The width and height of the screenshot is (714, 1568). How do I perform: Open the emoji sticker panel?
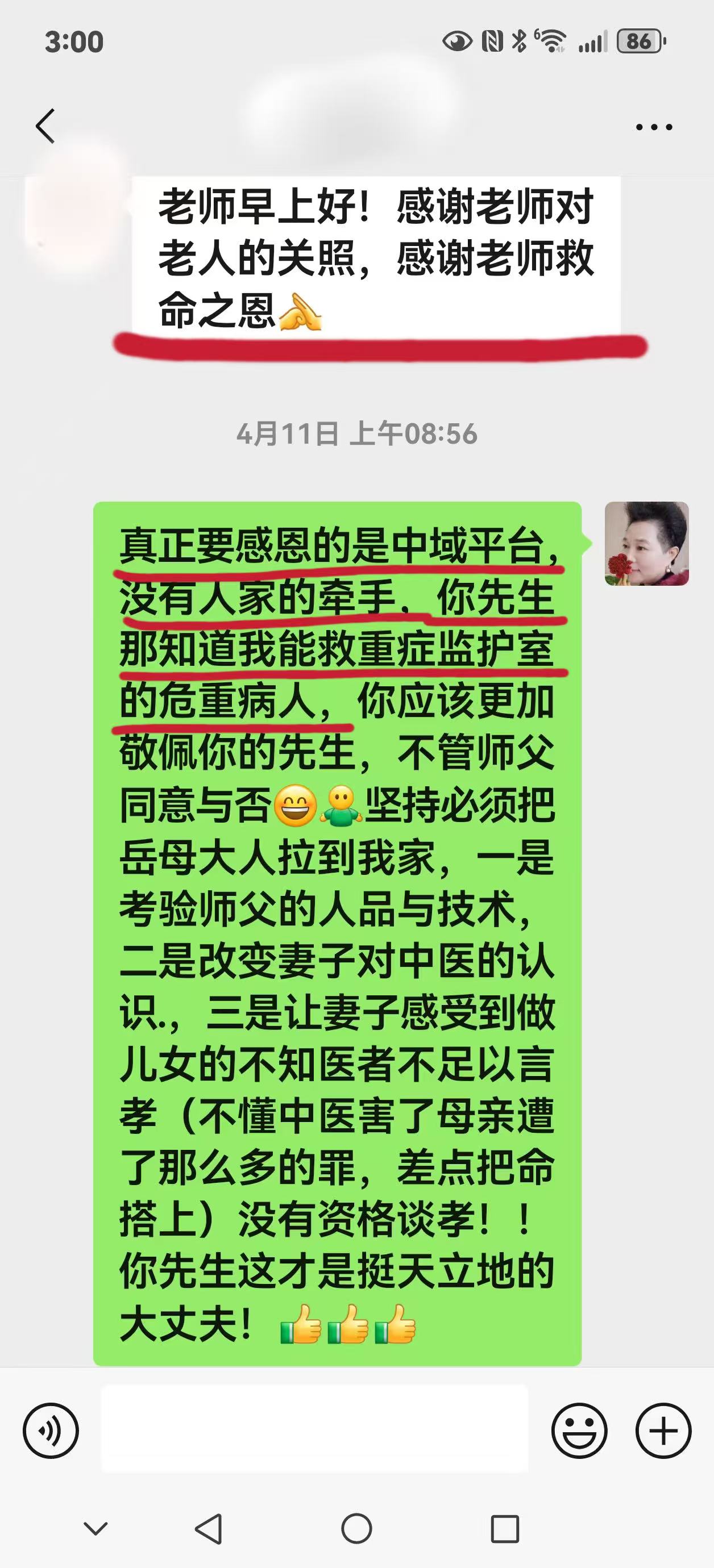[579, 1430]
